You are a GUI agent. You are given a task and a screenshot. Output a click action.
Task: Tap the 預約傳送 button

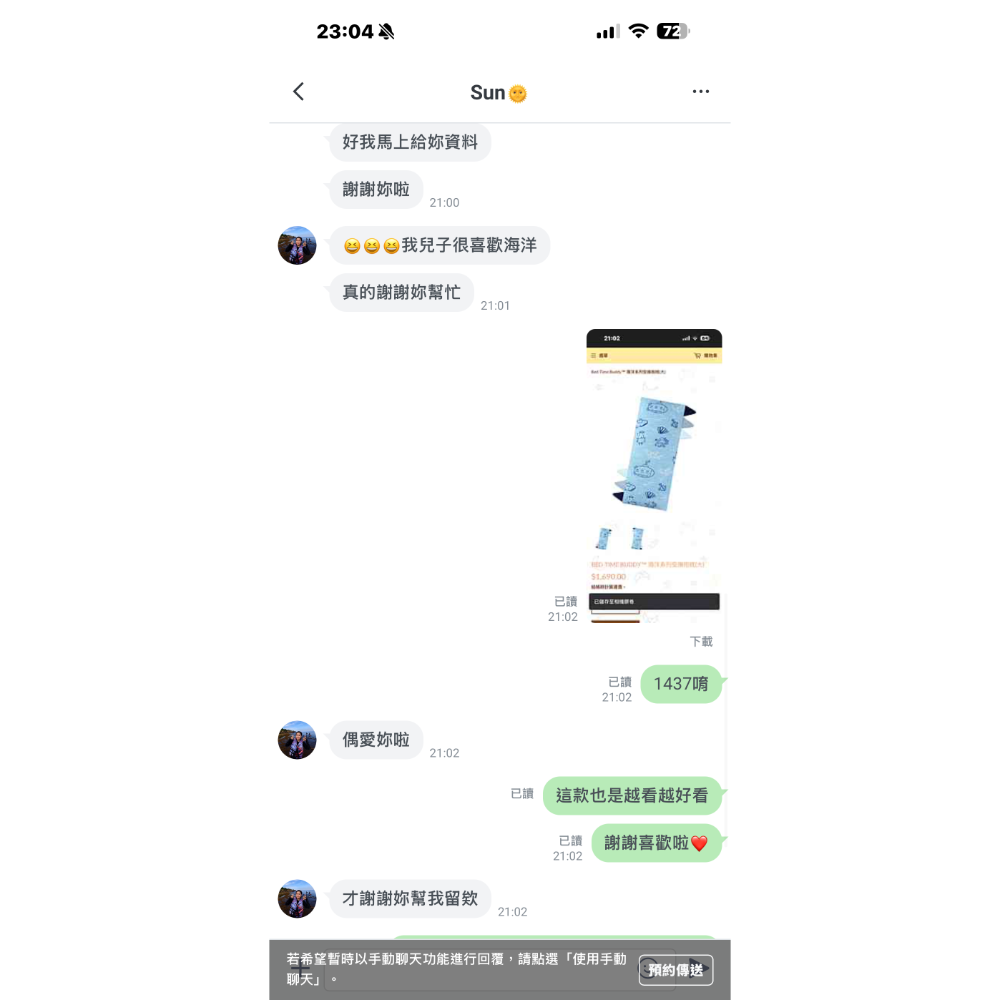(x=676, y=970)
